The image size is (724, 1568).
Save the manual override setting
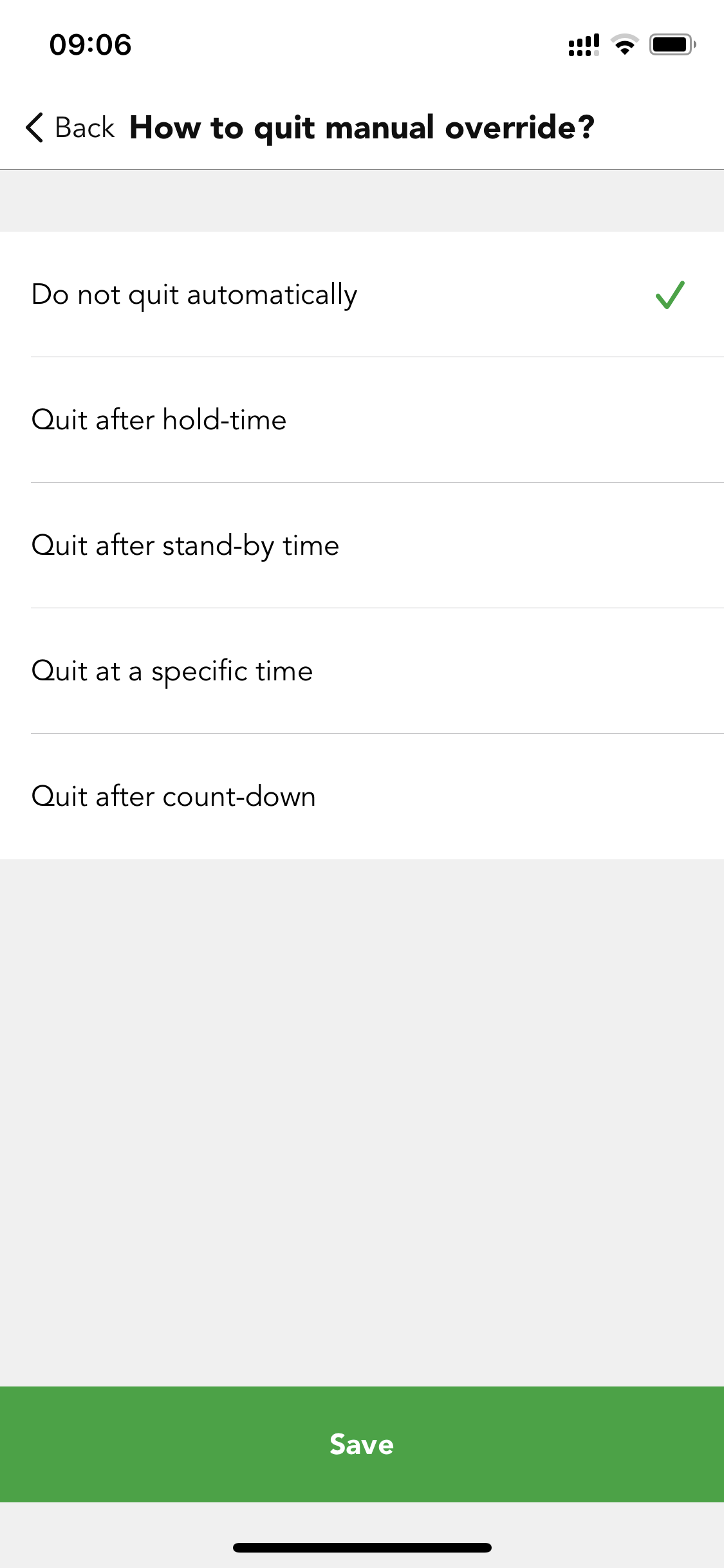pyautogui.click(x=362, y=1444)
